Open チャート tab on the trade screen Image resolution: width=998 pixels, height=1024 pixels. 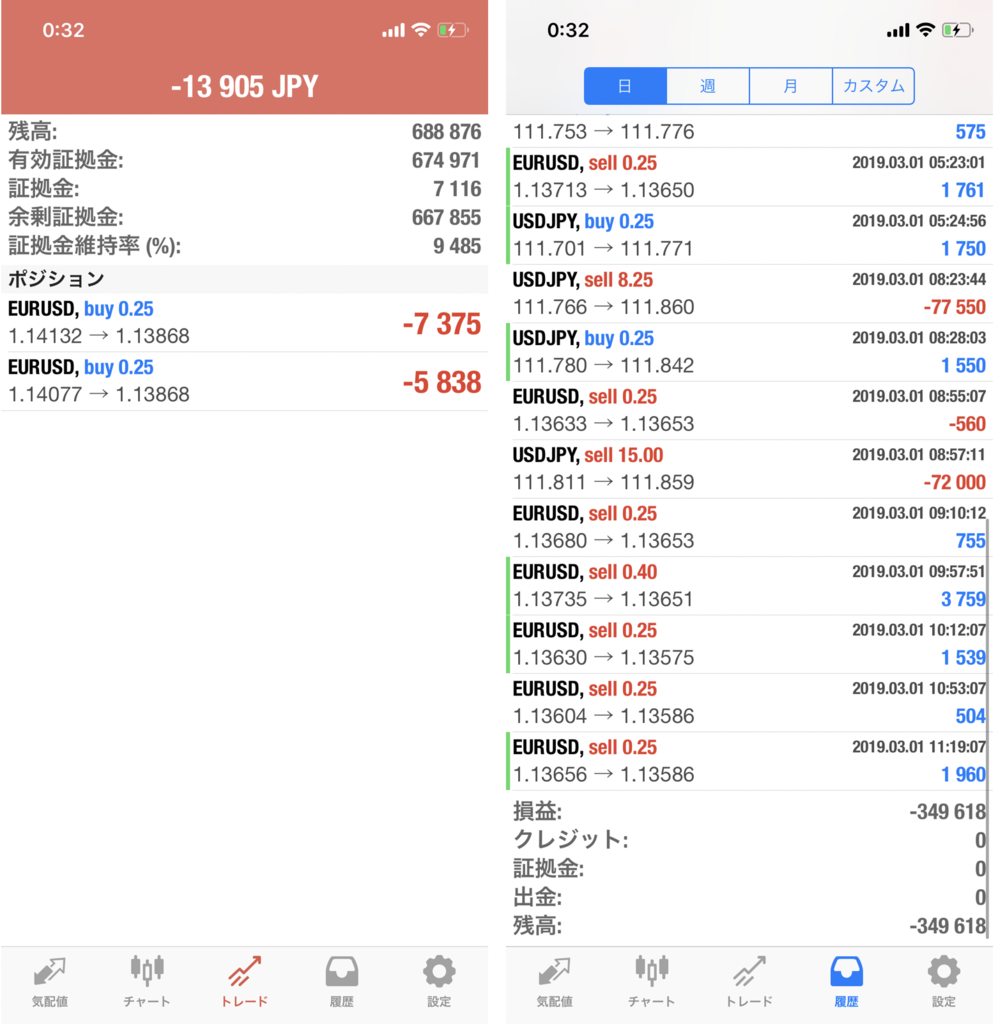(x=147, y=981)
